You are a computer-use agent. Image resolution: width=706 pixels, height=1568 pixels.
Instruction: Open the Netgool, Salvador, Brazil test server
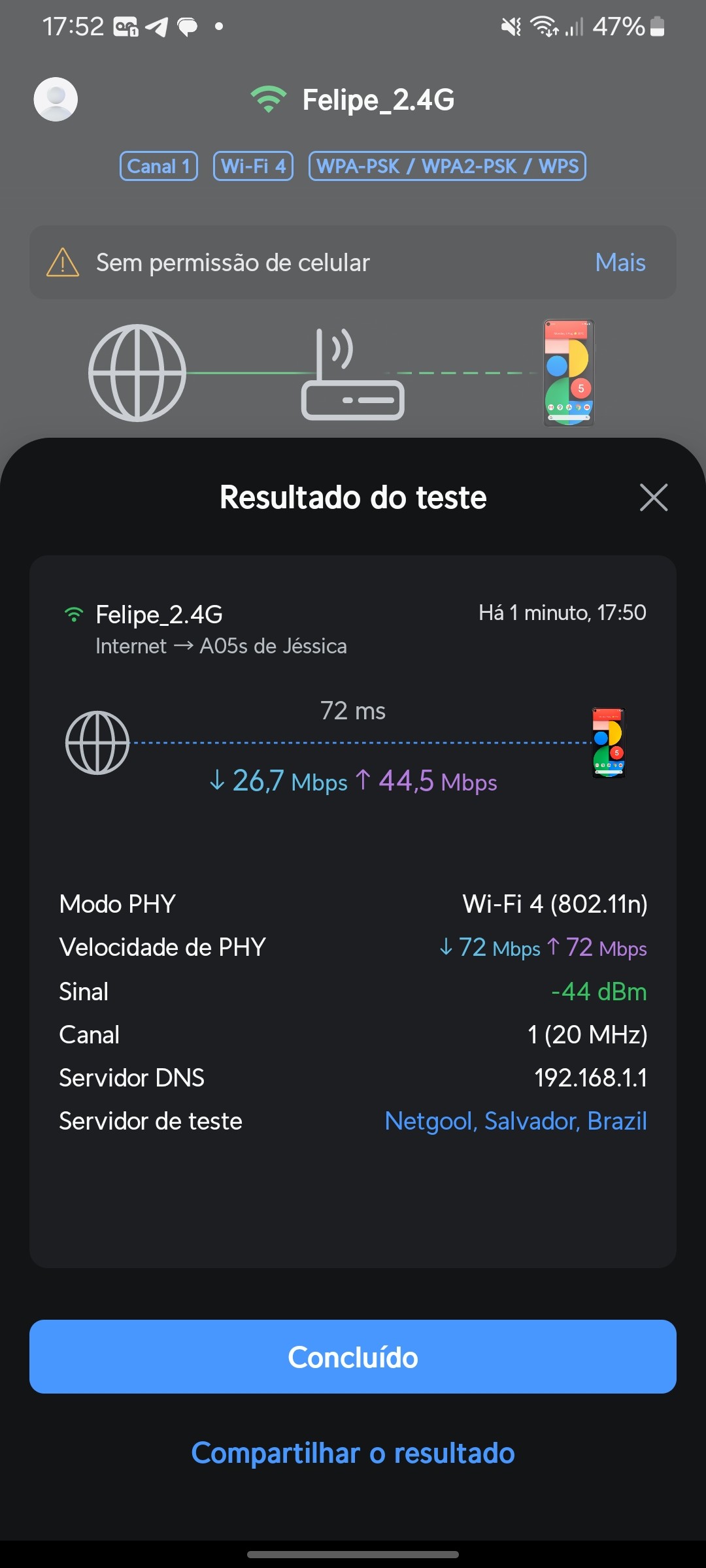516,1121
